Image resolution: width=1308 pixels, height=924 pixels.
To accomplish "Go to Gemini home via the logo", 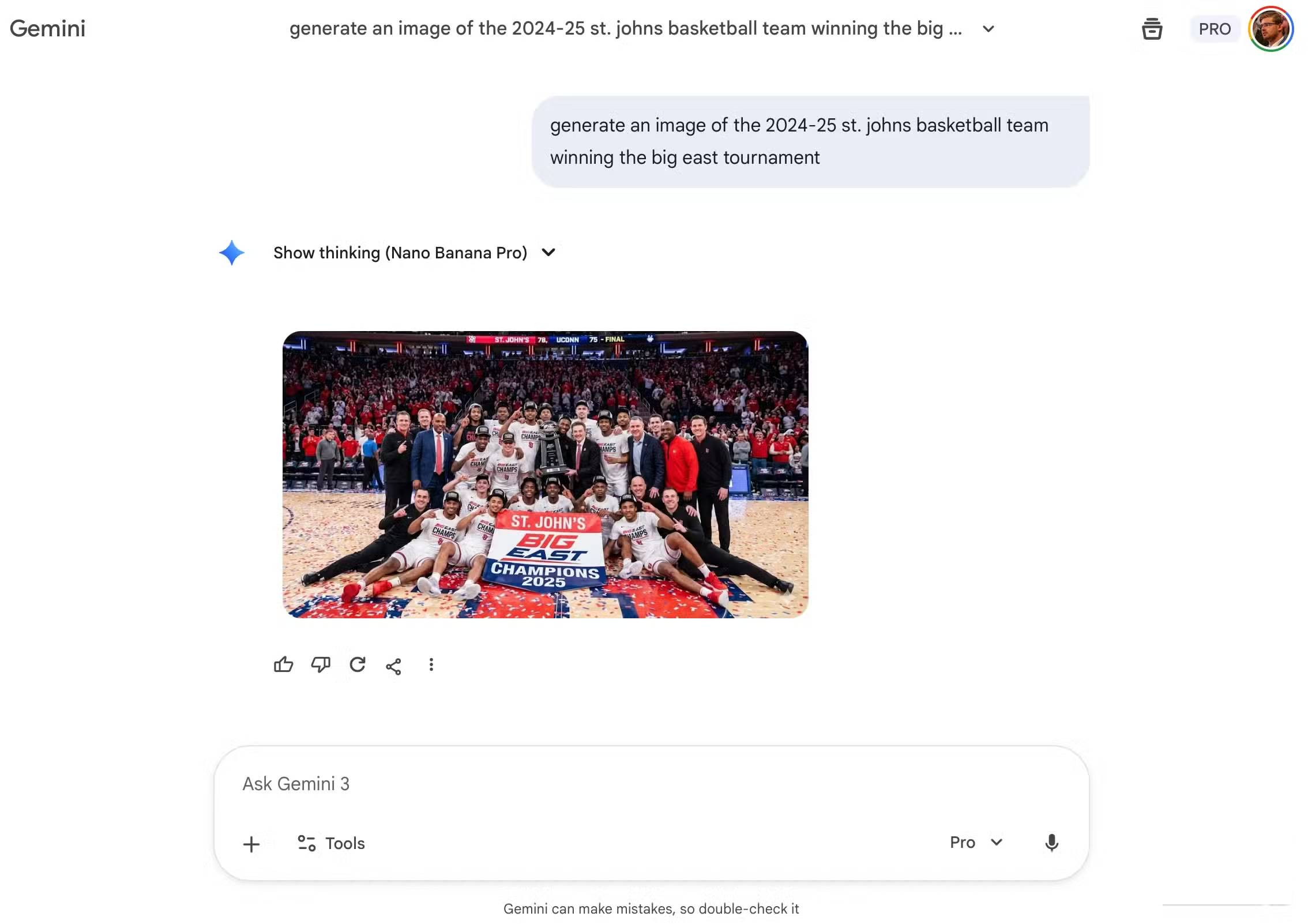I will (48, 29).
